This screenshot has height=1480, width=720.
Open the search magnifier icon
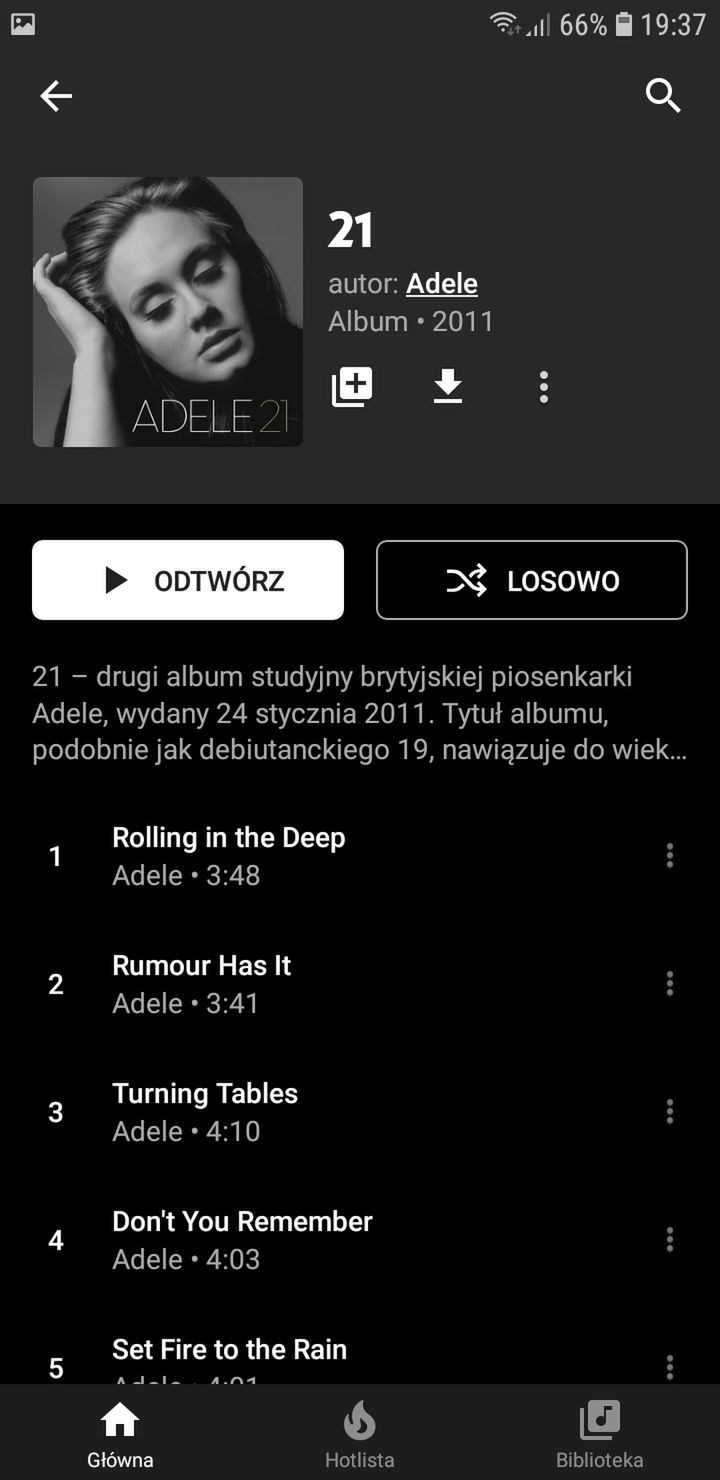[663, 96]
